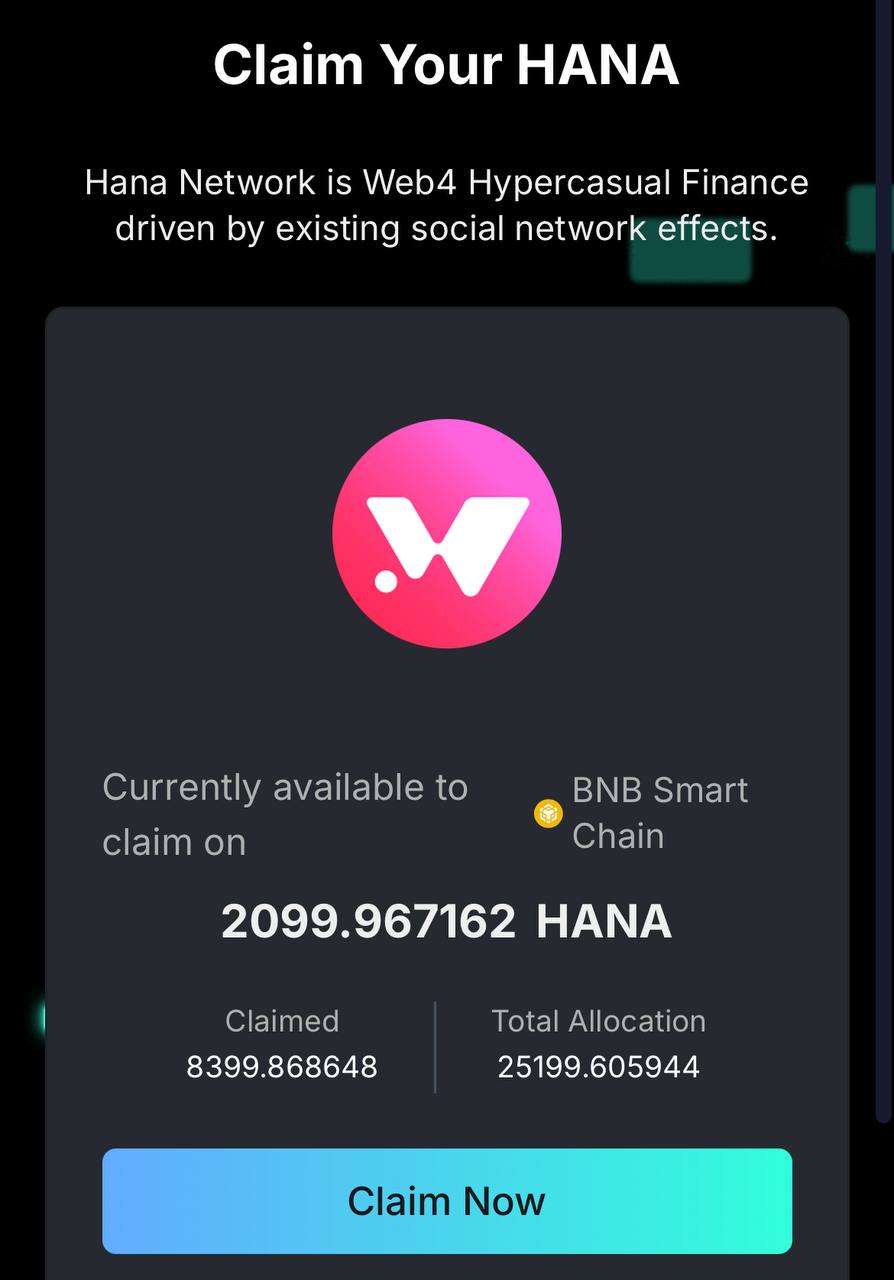Tap the Claim Now button
The height and width of the screenshot is (1280, 894).
coord(446,1200)
